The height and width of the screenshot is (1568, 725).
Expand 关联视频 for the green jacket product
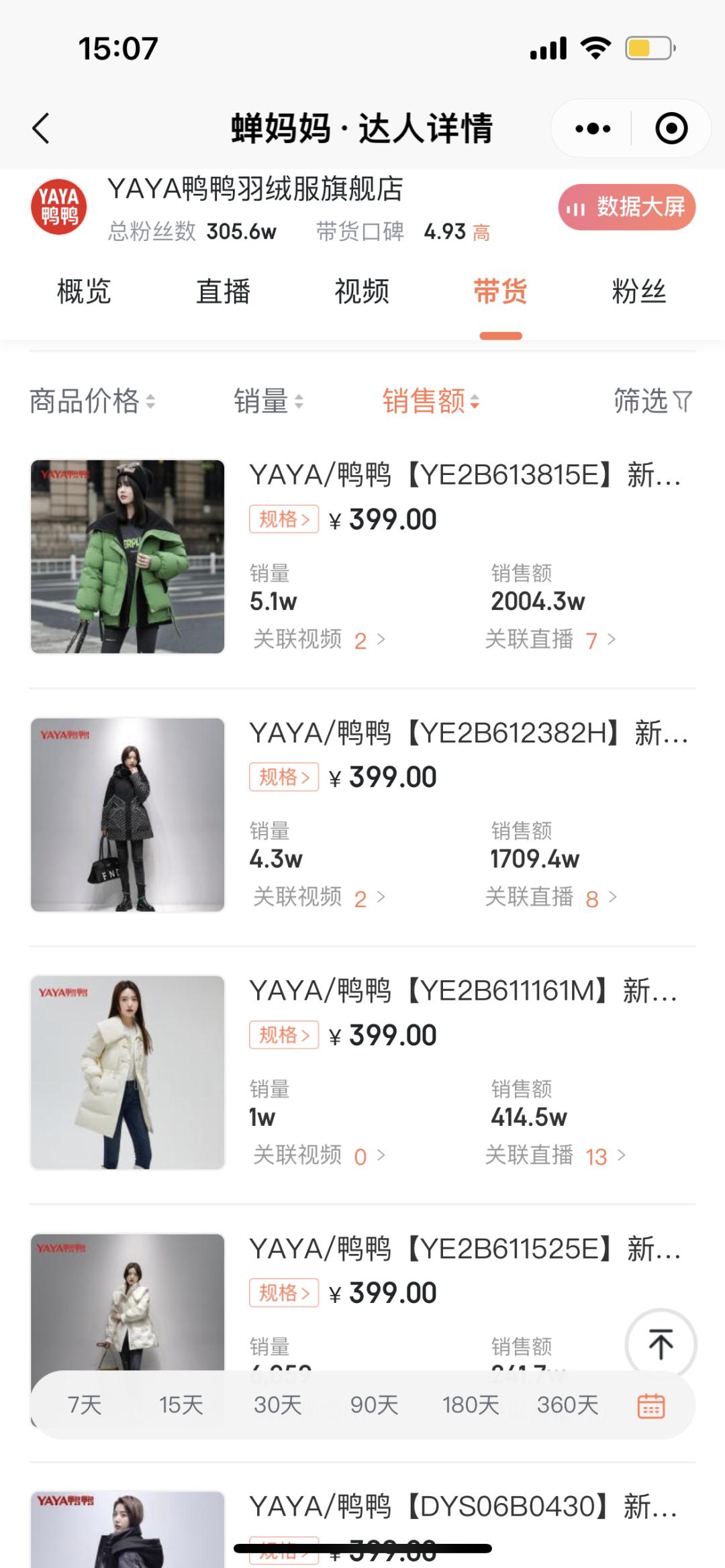click(x=316, y=641)
